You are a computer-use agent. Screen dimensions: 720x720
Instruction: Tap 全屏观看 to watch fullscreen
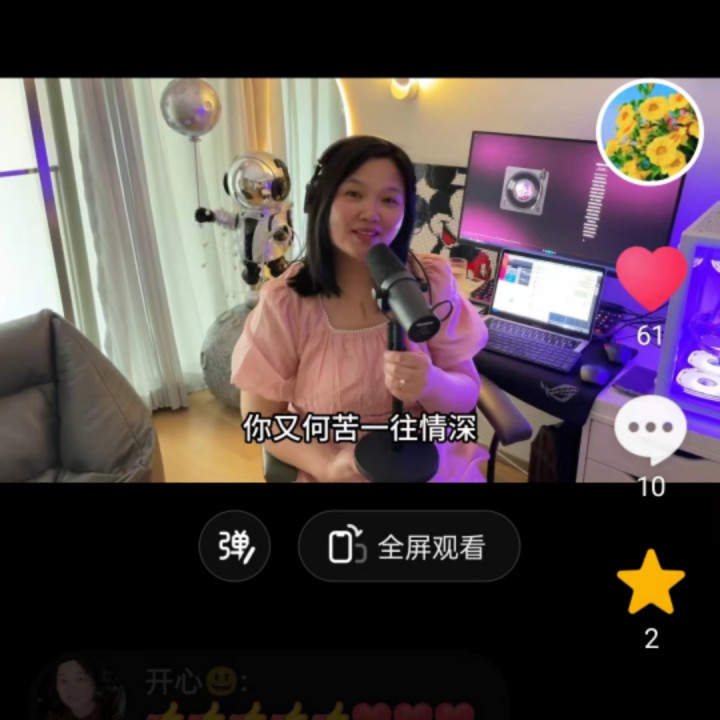tap(409, 546)
